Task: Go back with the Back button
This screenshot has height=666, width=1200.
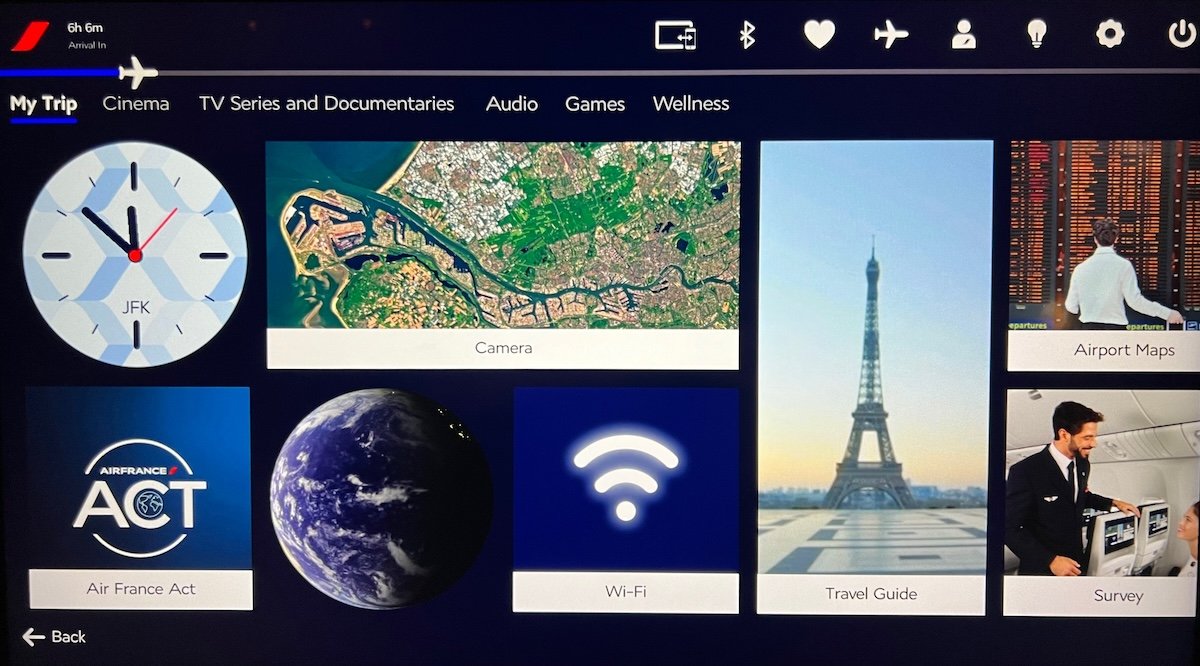Action: 55,637
